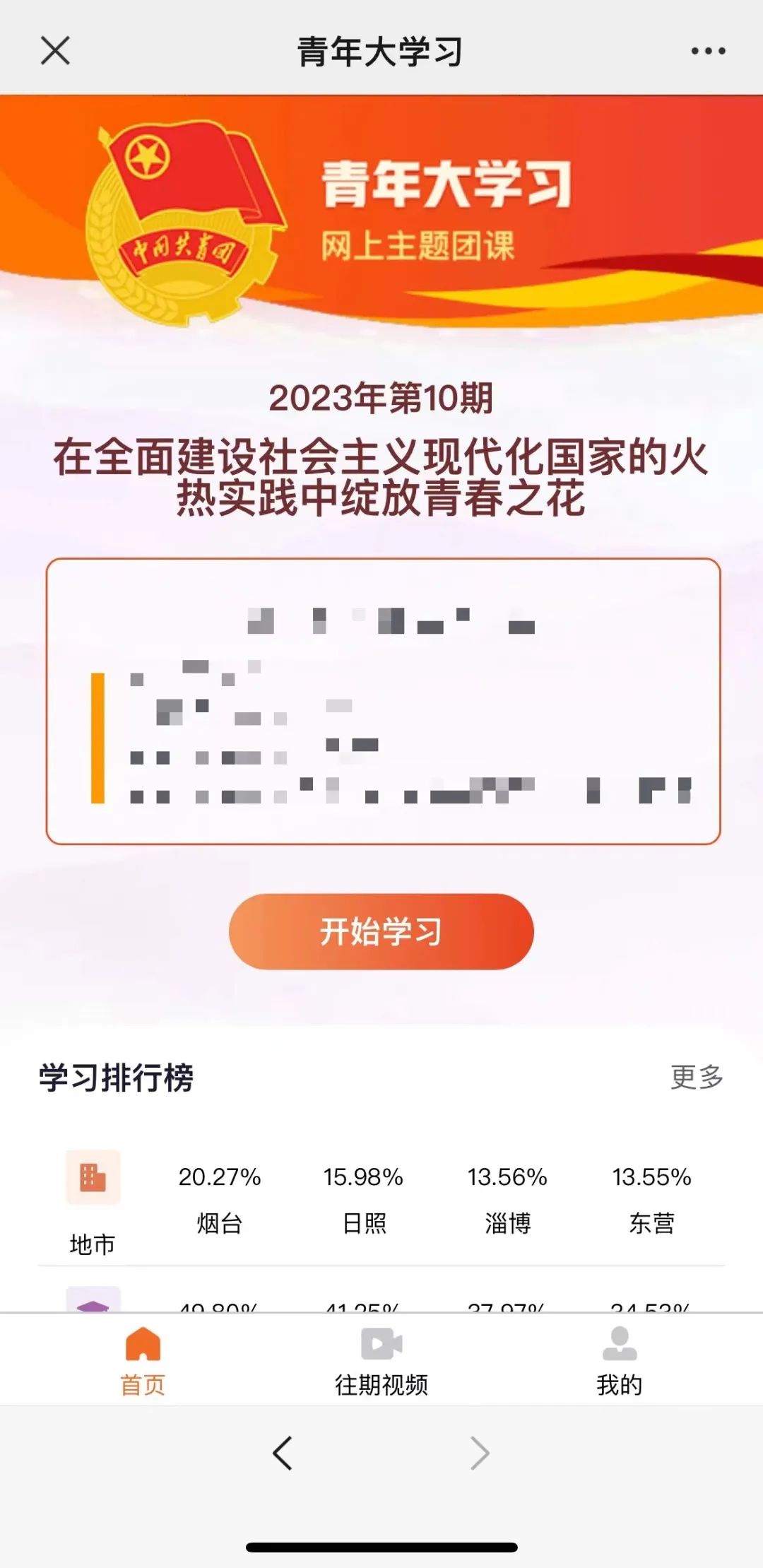
Task: Go to the 我的 tab
Action: [620, 1361]
